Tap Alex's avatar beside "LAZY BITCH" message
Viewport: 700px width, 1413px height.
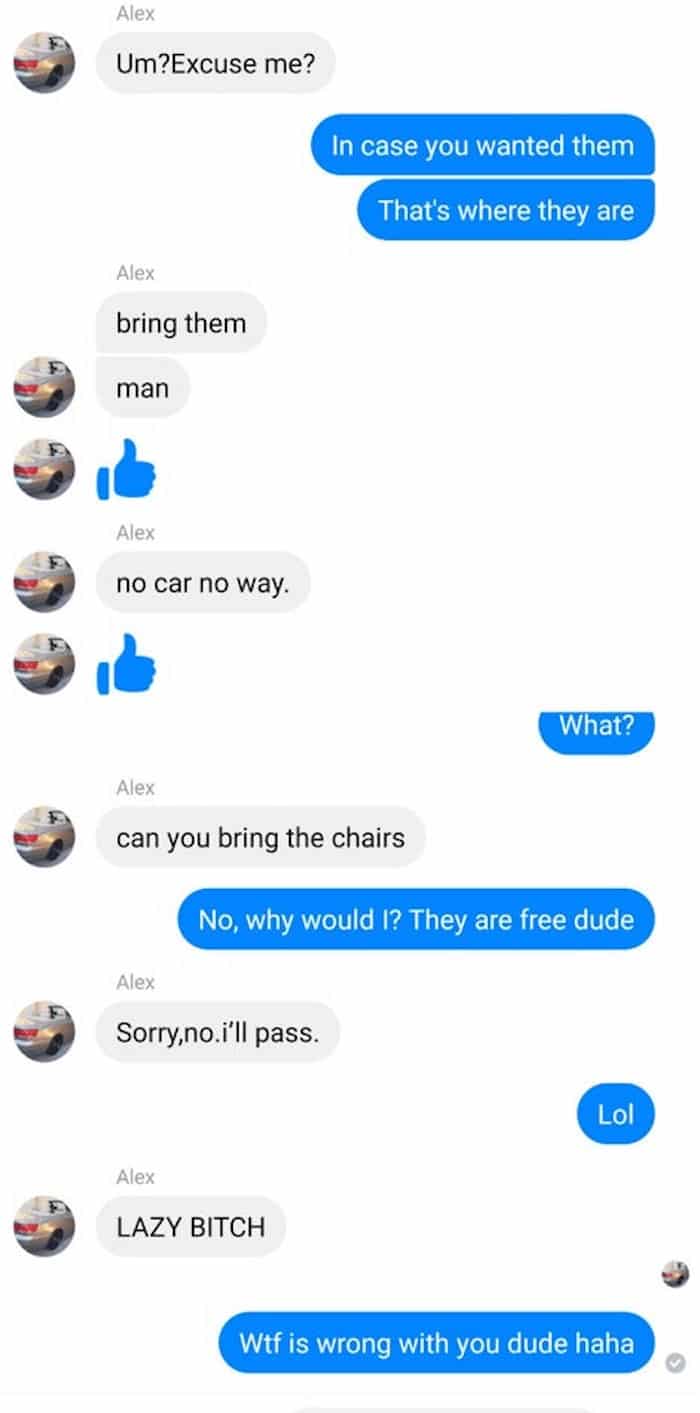[44, 1225]
